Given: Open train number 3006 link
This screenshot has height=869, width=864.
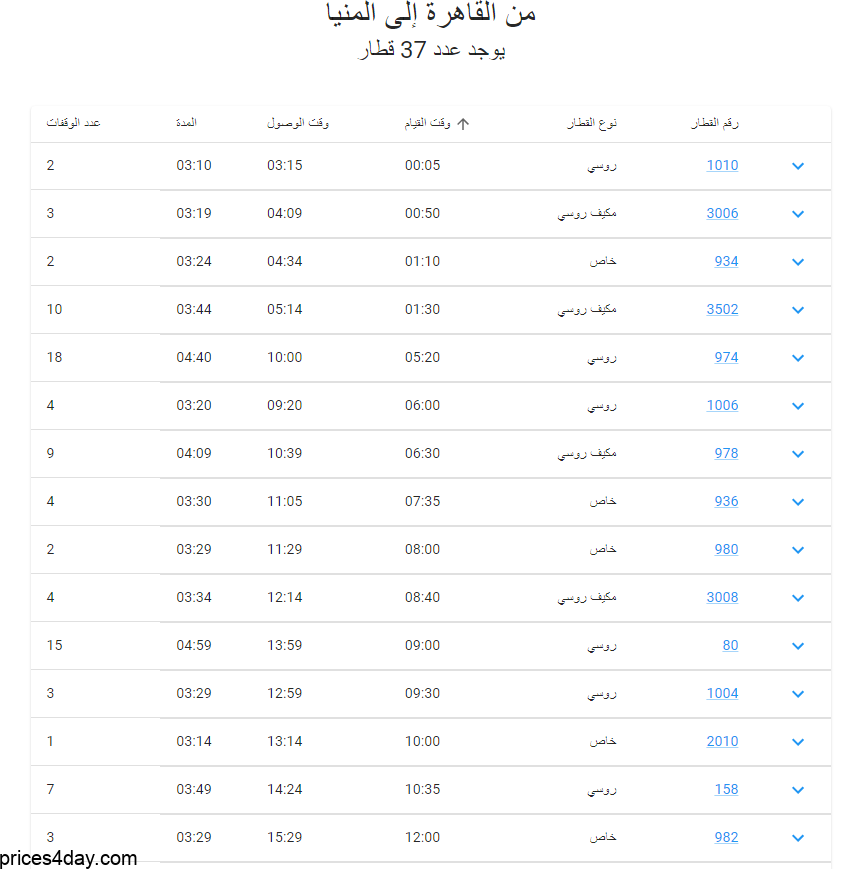Looking at the screenshot, I should 722,214.
